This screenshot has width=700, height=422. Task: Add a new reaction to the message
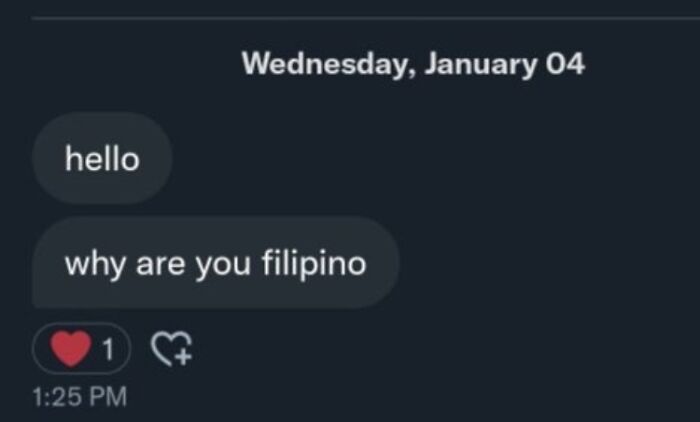170,349
